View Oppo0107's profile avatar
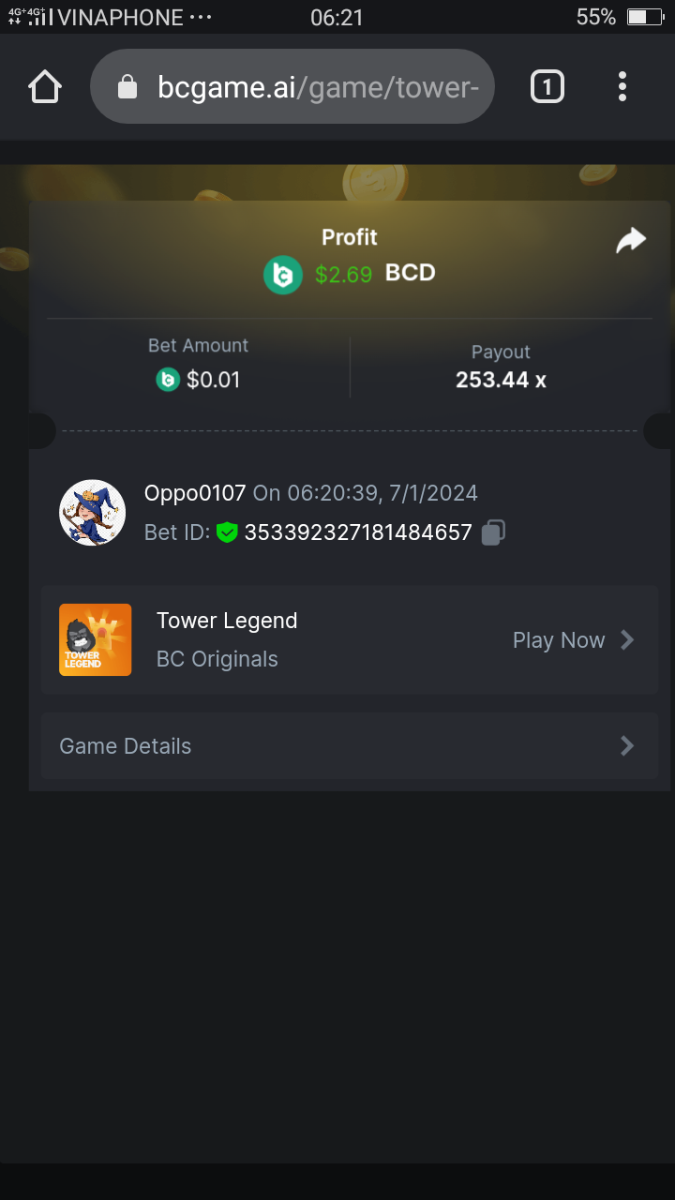Viewport: 675px width, 1200px height. pos(92,512)
